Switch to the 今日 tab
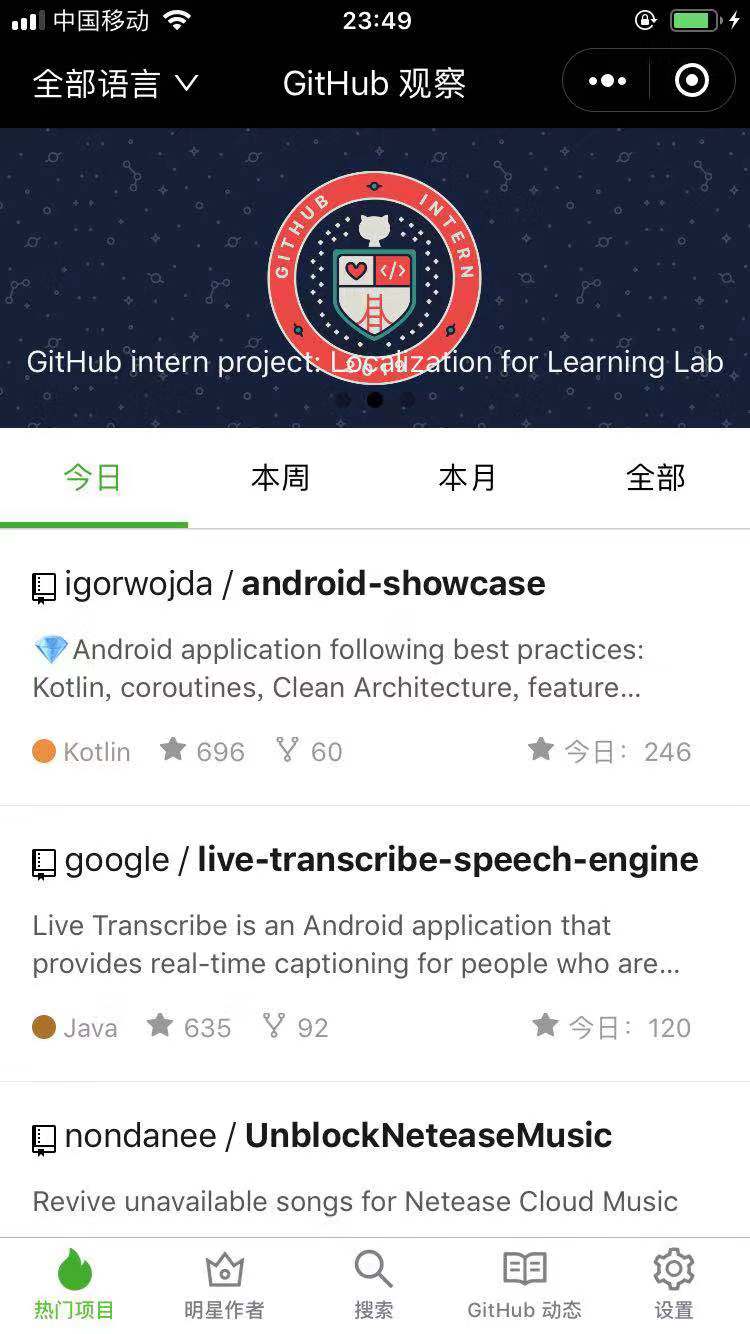 point(93,478)
